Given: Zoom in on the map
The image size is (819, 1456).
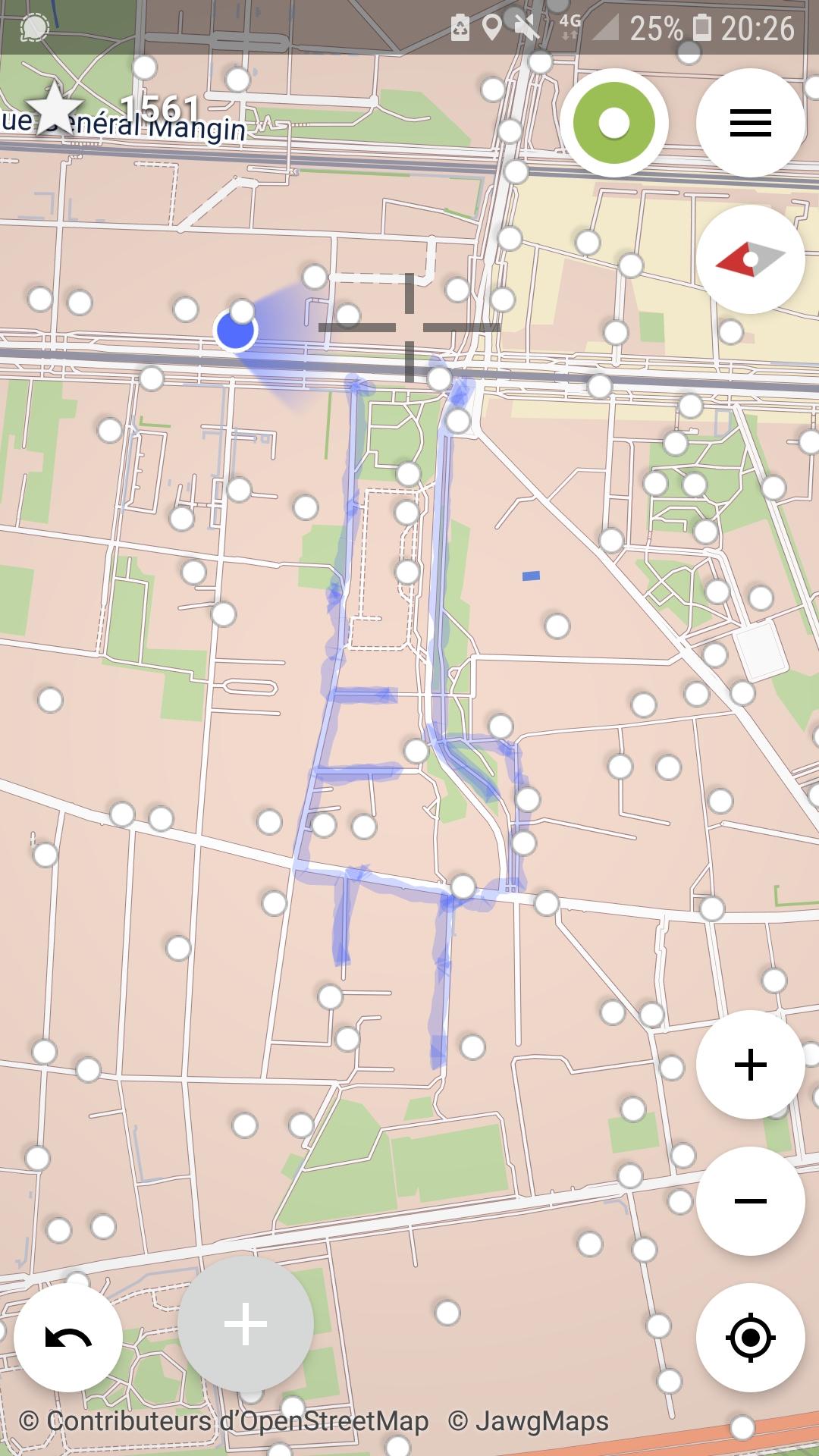Looking at the screenshot, I should (750, 1065).
